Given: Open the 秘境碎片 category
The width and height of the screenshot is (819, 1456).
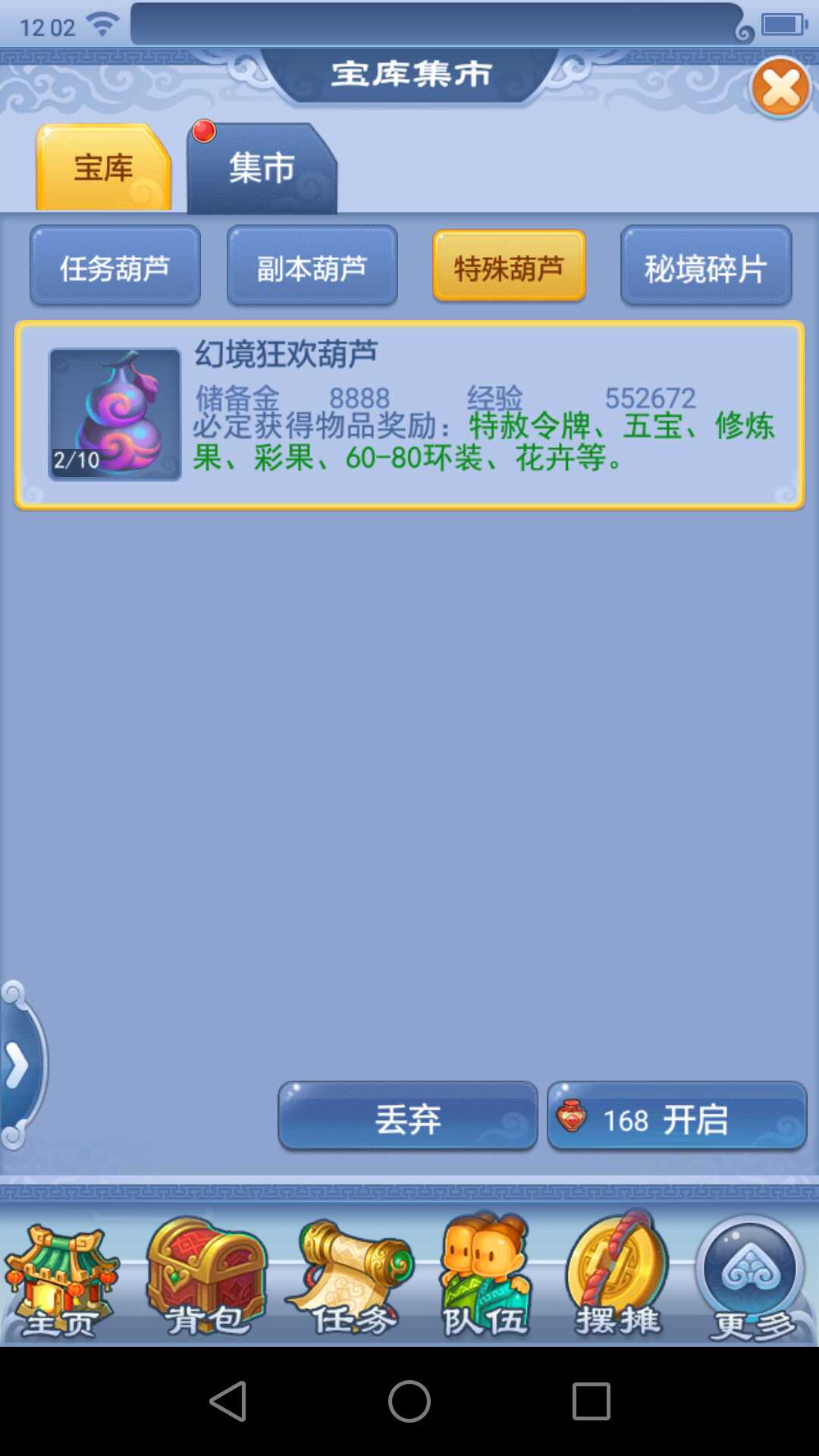Looking at the screenshot, I should coord(706,267).
